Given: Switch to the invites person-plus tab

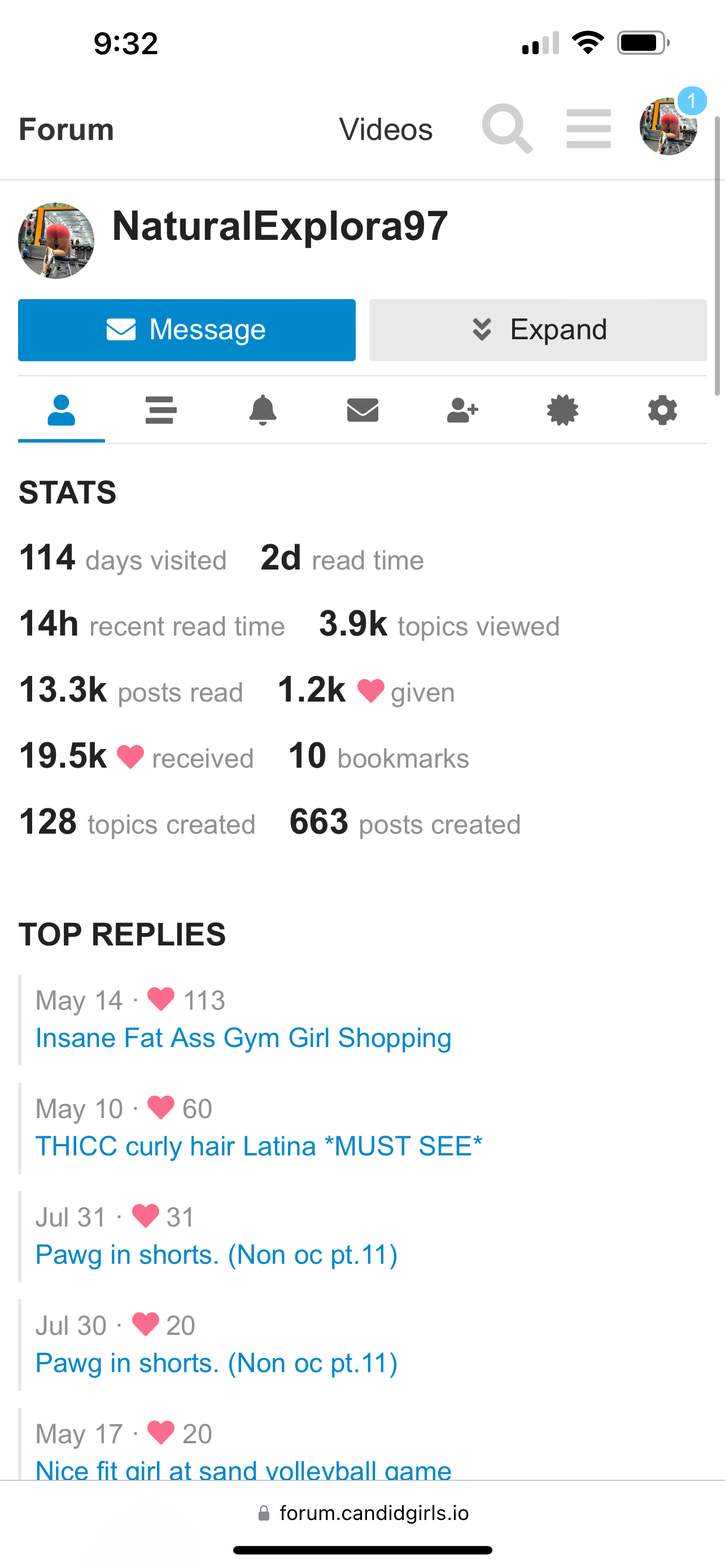Looking at the screenshot, I should pyautogui.click(x=462, y=410).
